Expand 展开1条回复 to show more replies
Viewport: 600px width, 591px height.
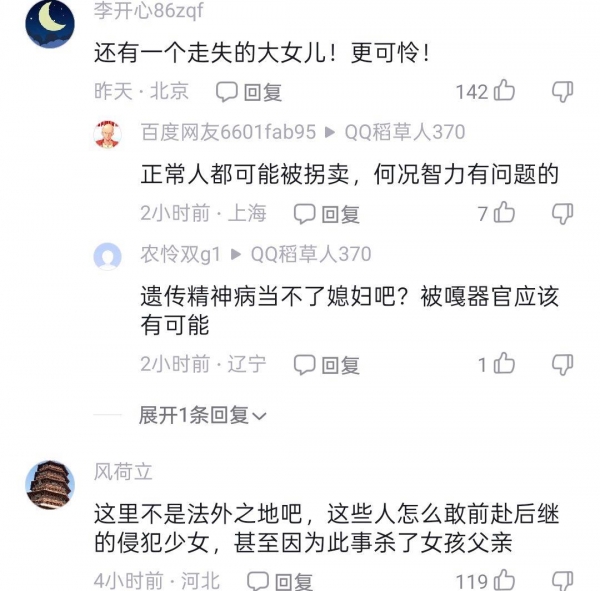[202, 415]
